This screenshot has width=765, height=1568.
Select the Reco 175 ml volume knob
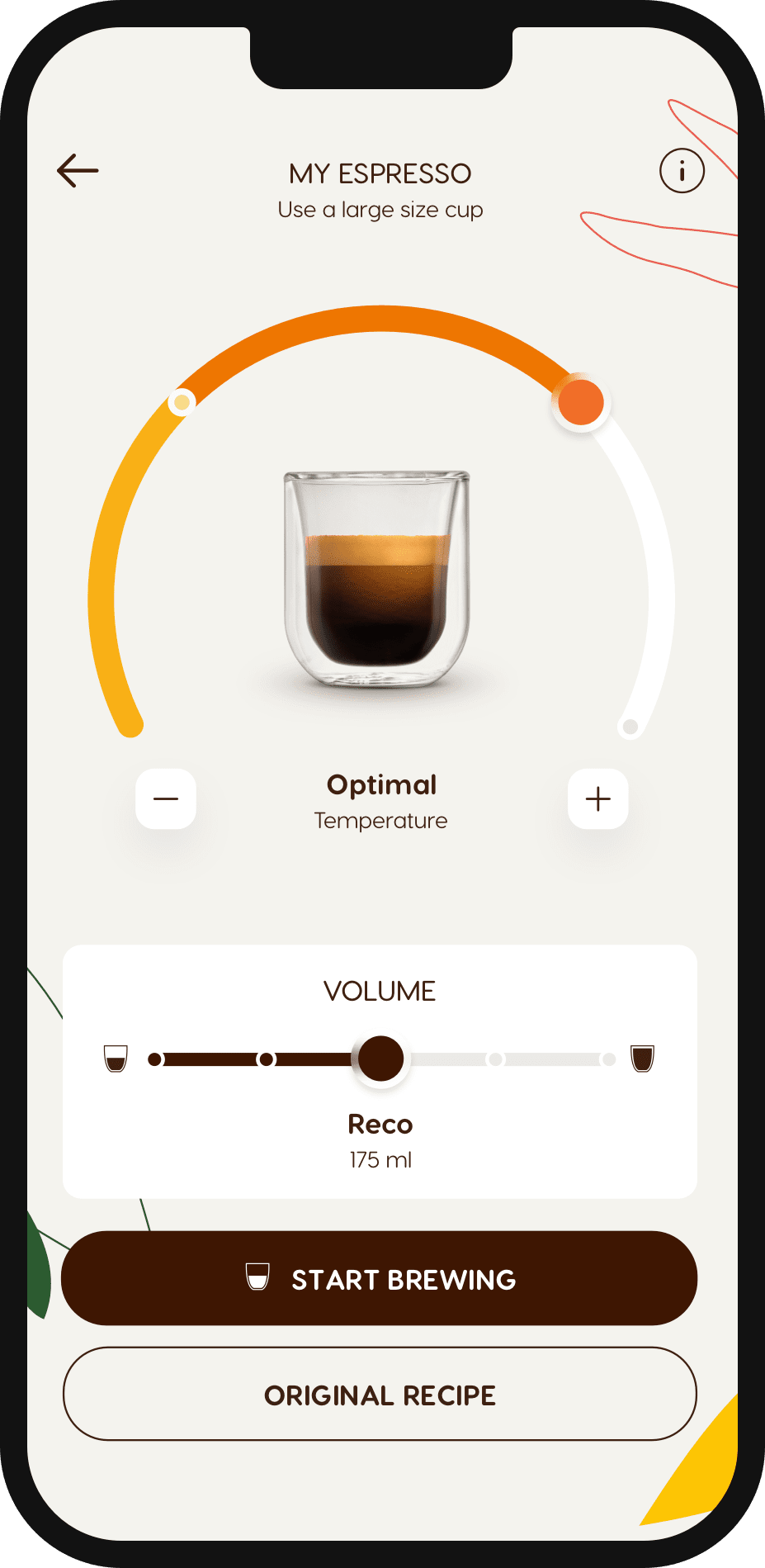(x=380, y=1059)
